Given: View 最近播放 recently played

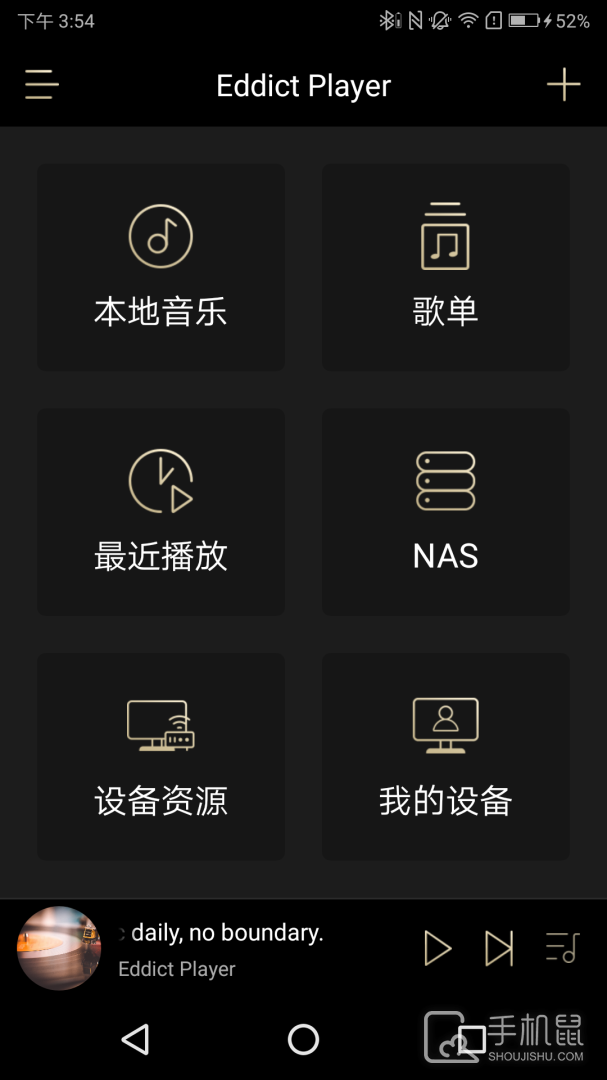Looking at the screenshot, I should [x=161, y=511].
